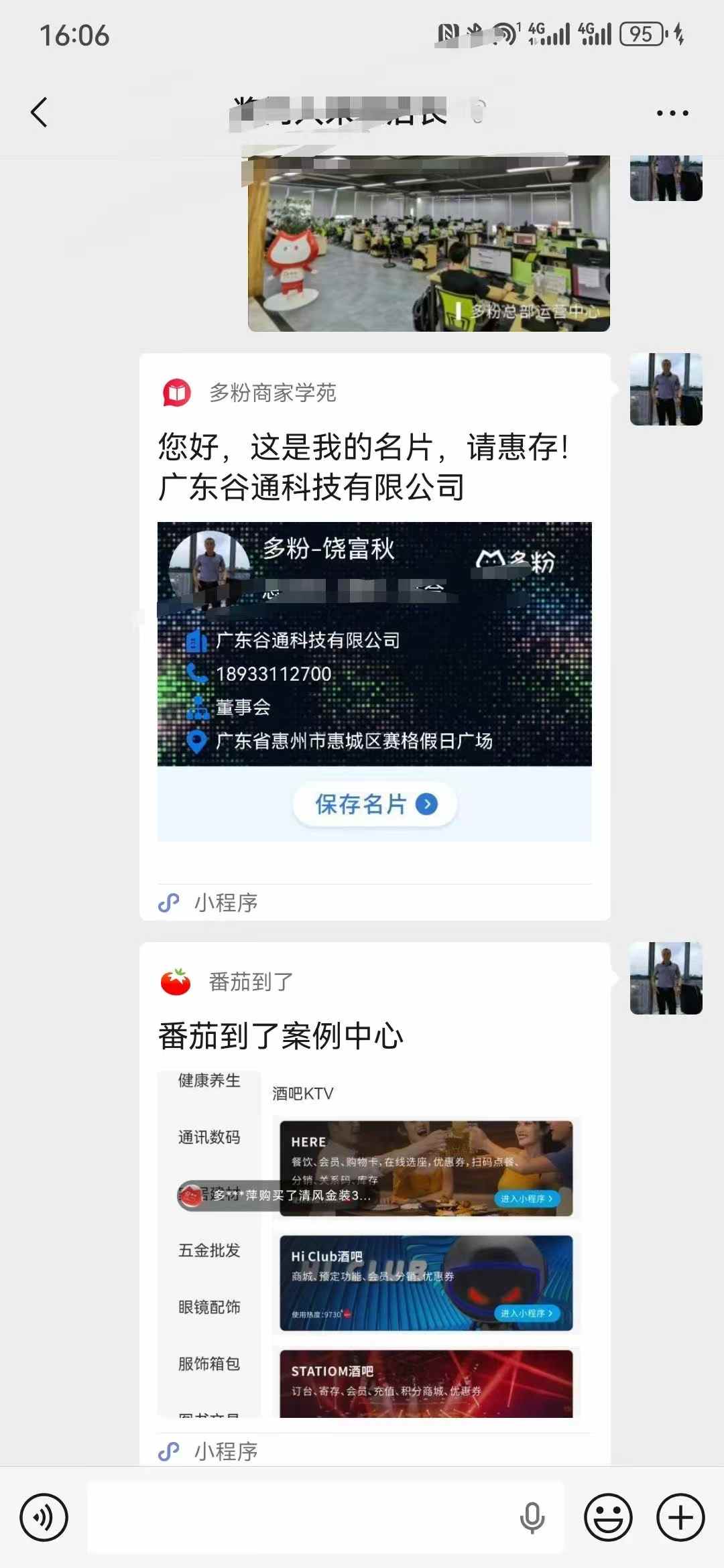Open the plus attachments menu
The image size is (724, 1568).
[680, 1518]
